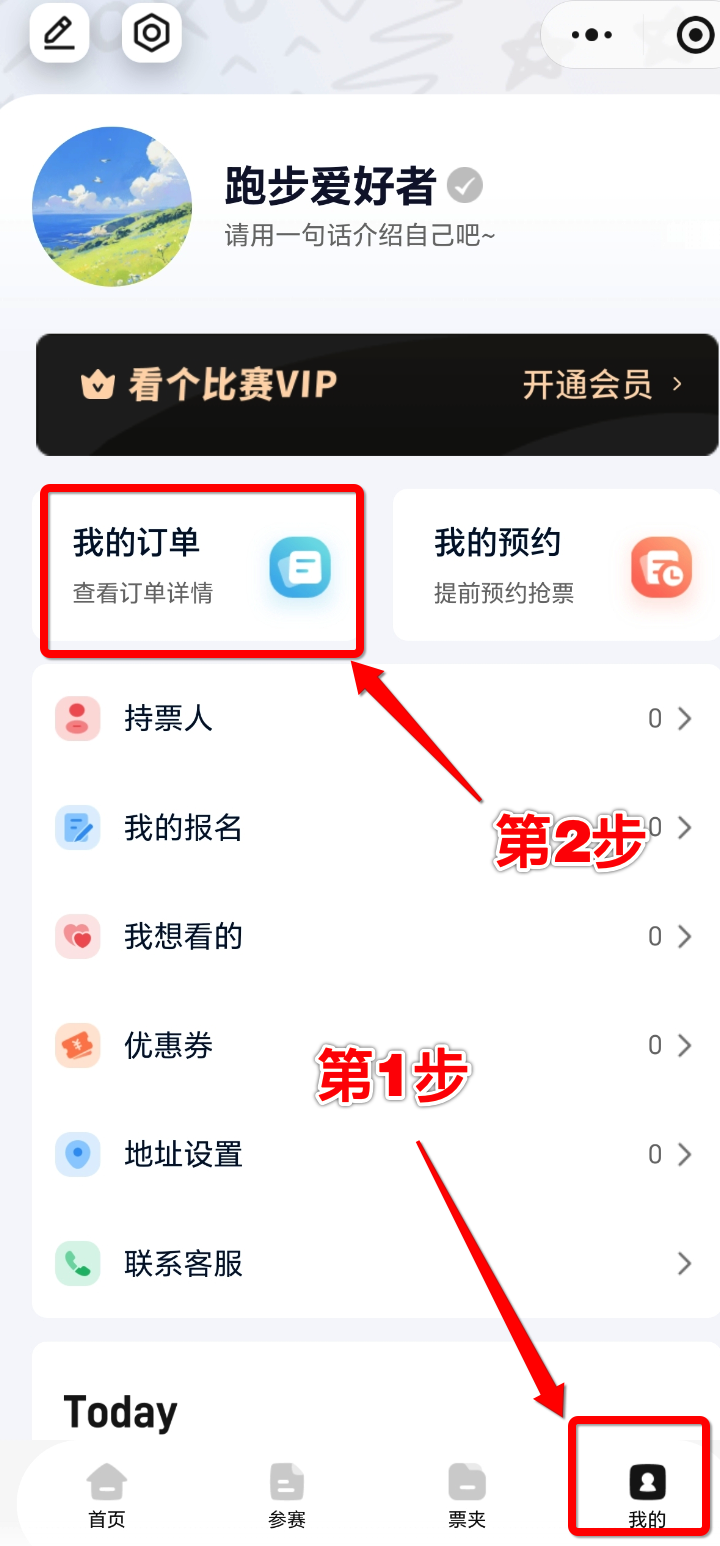Open the 我想看的 row
This screenshot has height=1546, width=720.
click(375, 937)
